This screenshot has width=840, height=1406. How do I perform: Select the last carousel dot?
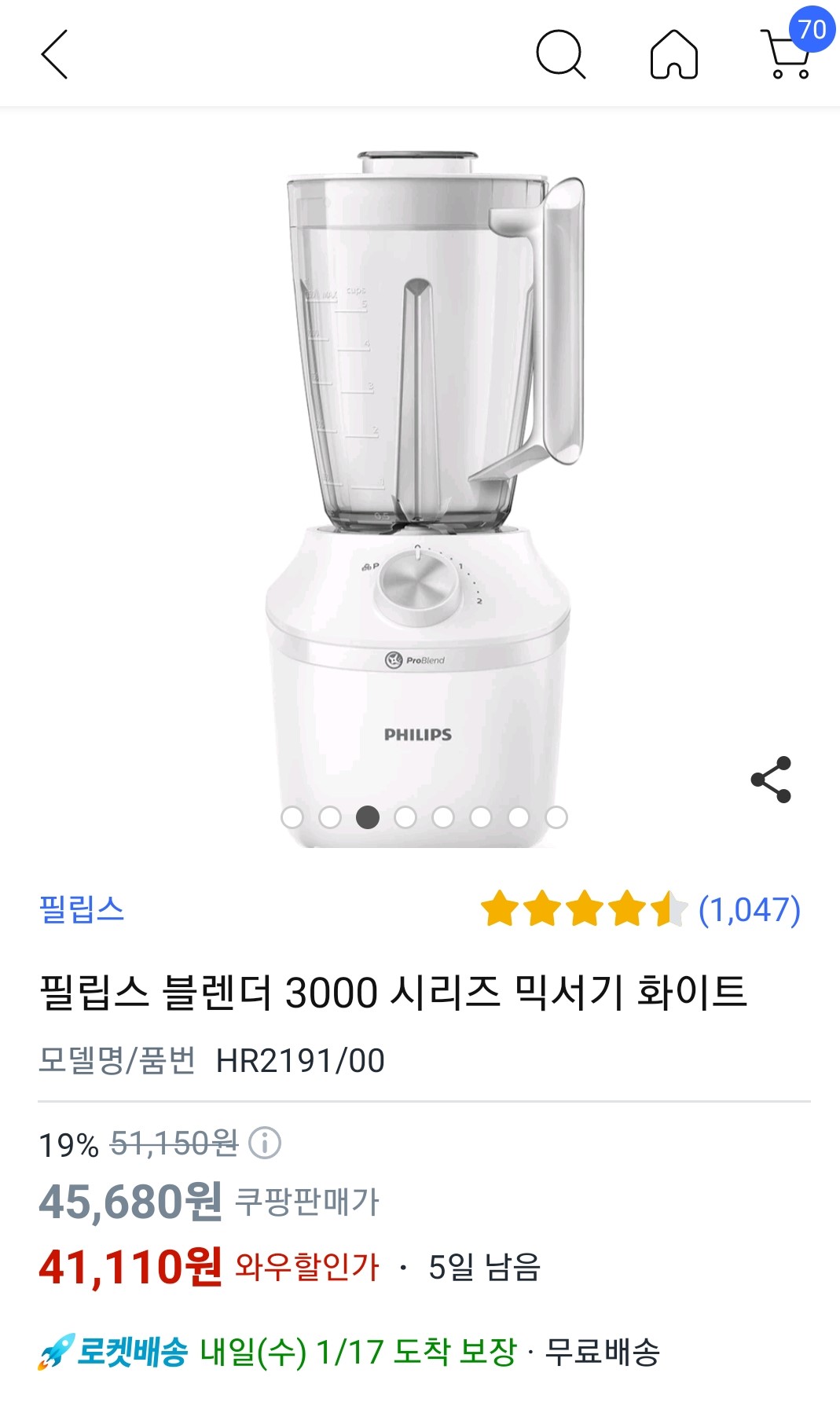(557, 818)
